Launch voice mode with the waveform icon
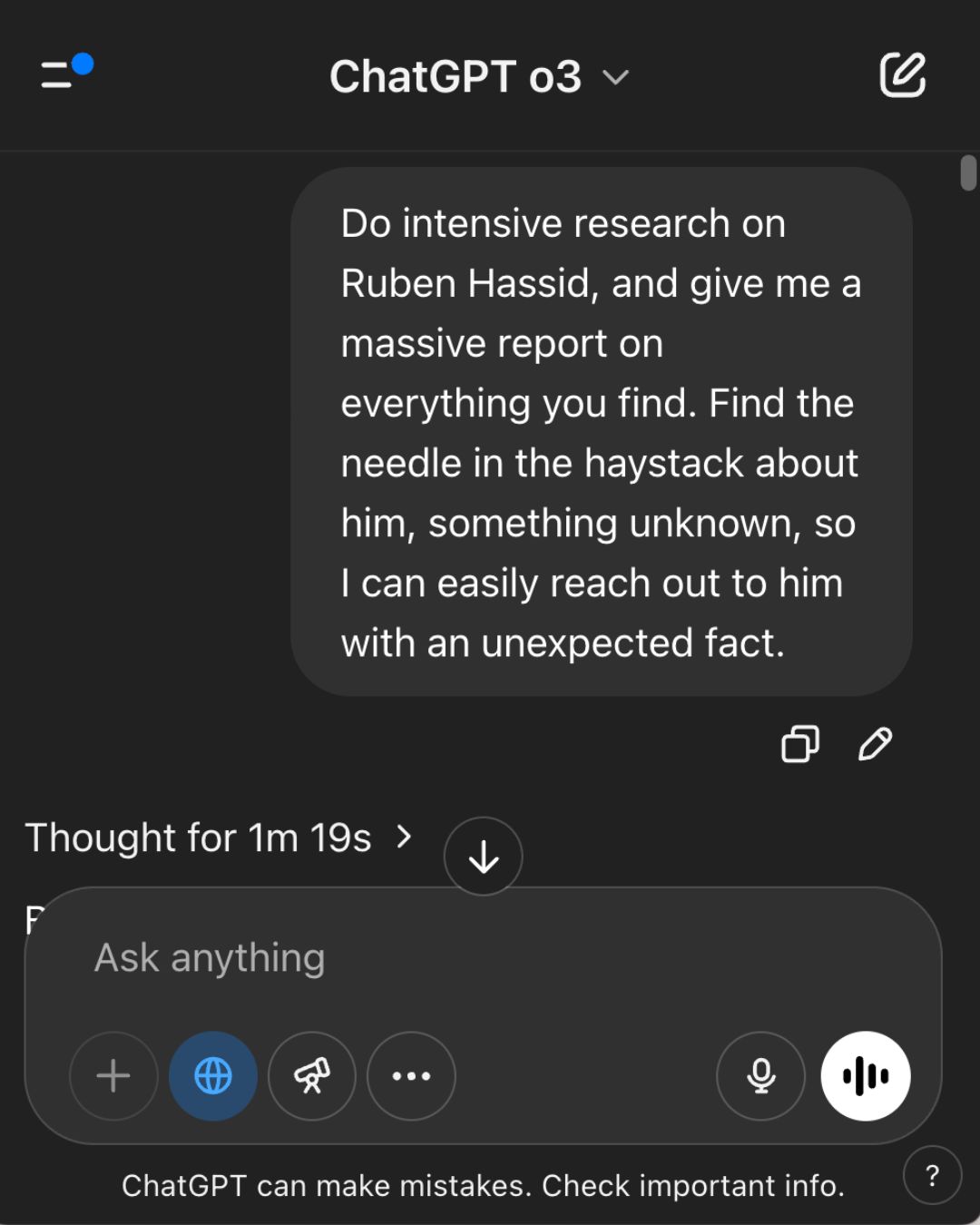The image size is (980, 1225). [x=866, y=1075]
